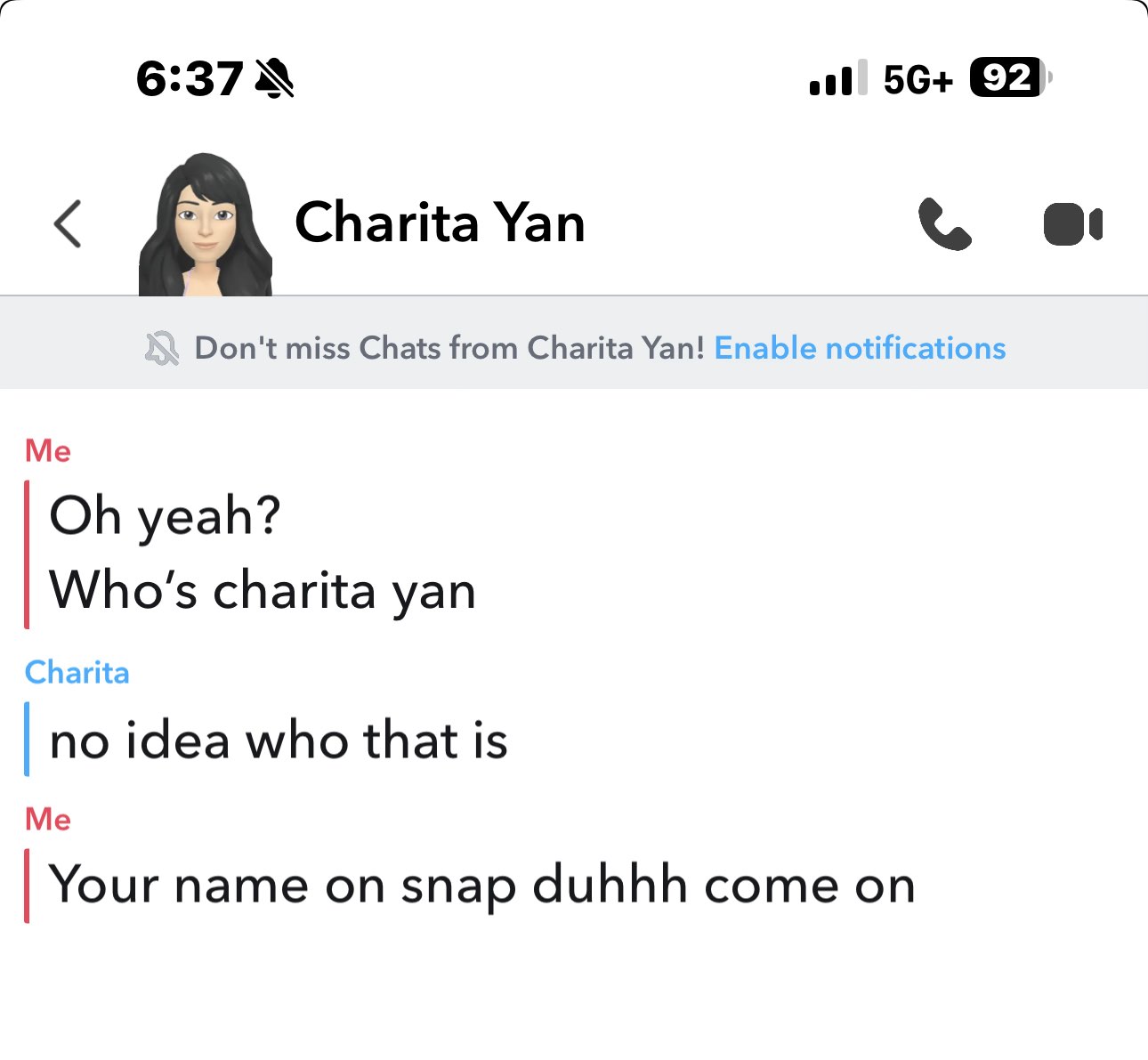Open Charita Yan's Bitmoji profile
Screen dimensions: 1148x1060
click(x=206, y=226)
